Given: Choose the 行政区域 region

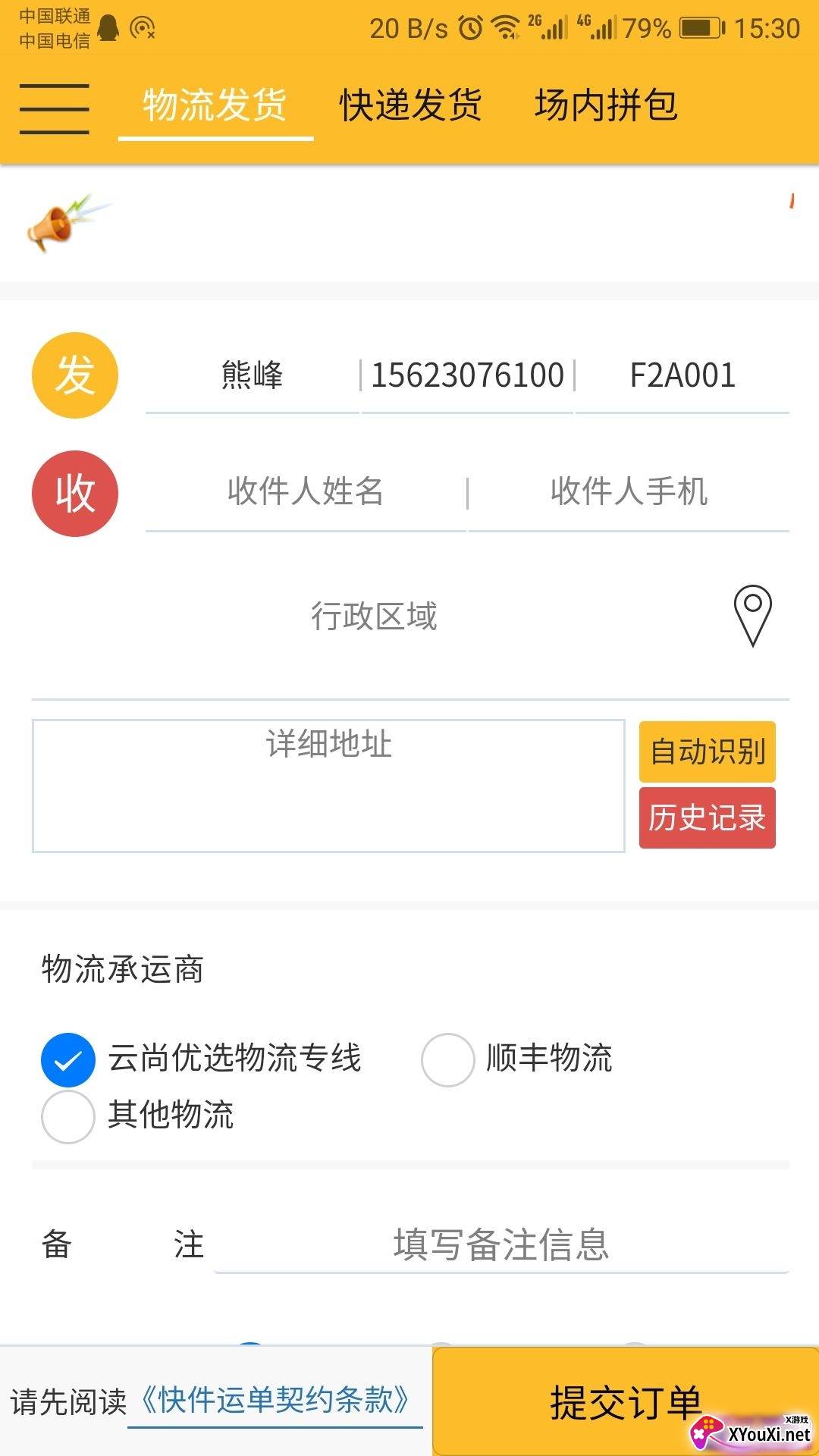Looking at the screenshot, I should [374, 617].
